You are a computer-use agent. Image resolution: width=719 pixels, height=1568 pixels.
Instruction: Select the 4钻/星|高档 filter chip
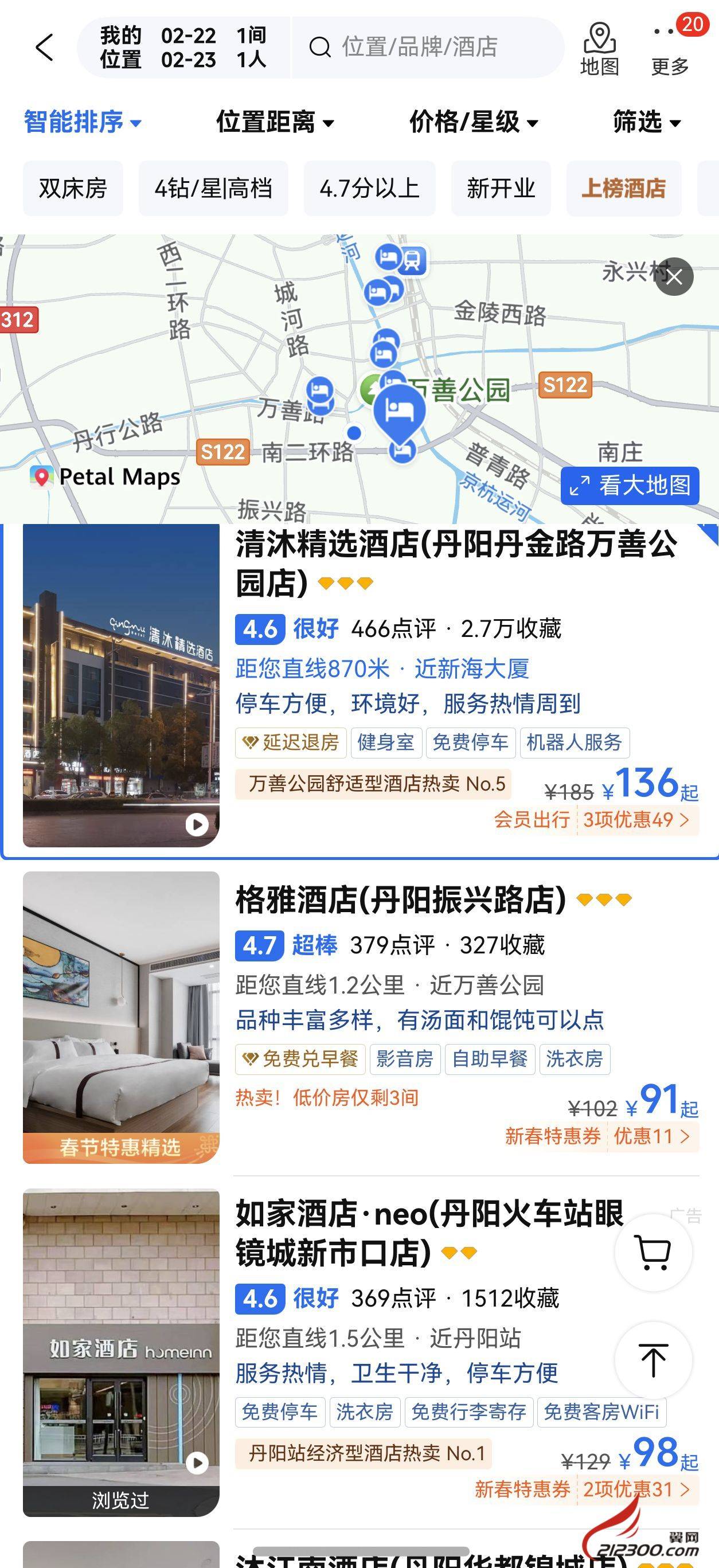pyautogui.click(x=213, y=188)
